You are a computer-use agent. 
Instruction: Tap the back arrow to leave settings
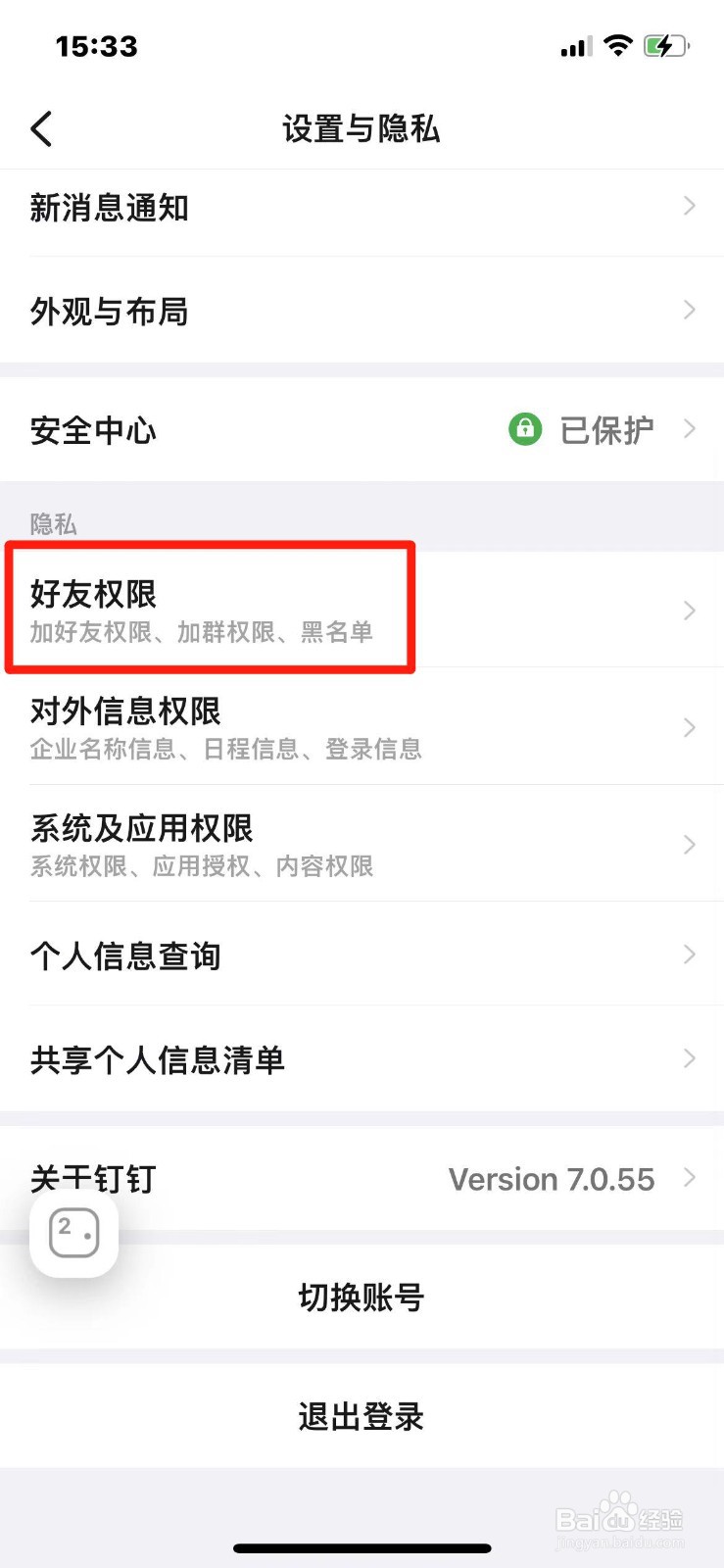(41, 127)
